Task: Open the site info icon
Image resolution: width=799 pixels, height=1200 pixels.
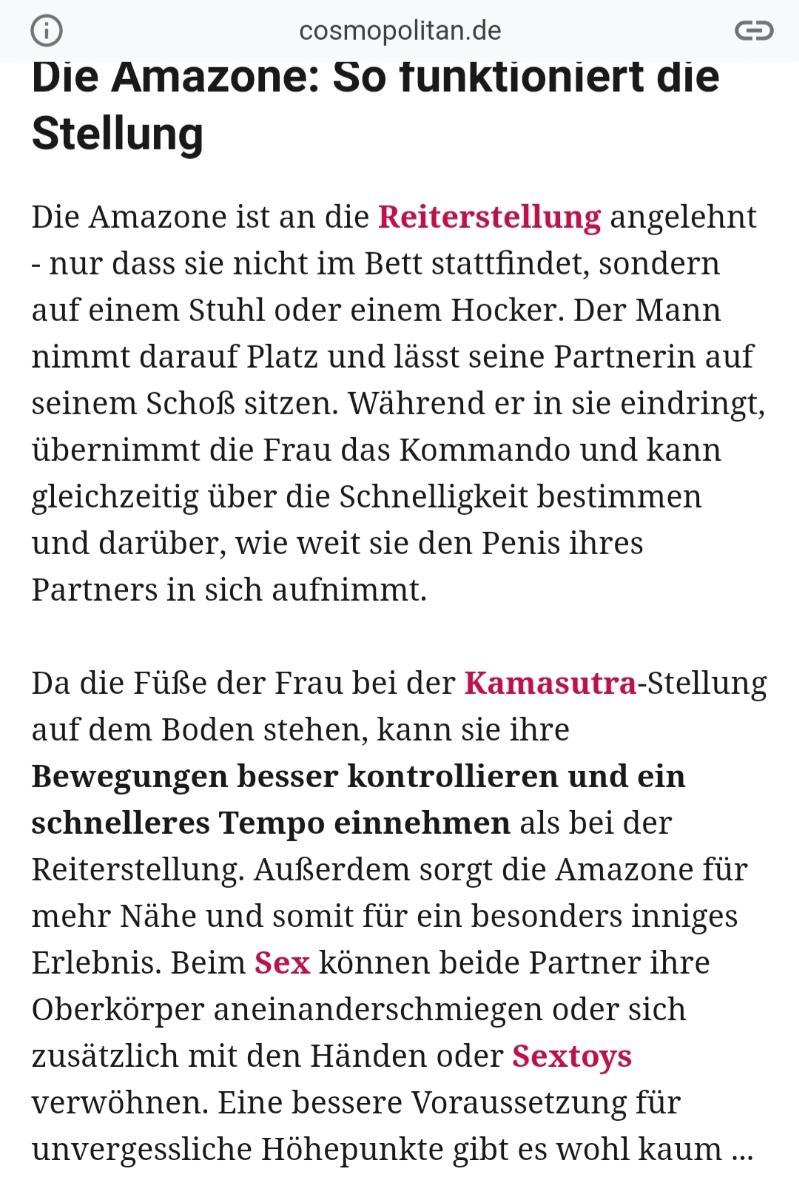Action: (x=46, y=31)
